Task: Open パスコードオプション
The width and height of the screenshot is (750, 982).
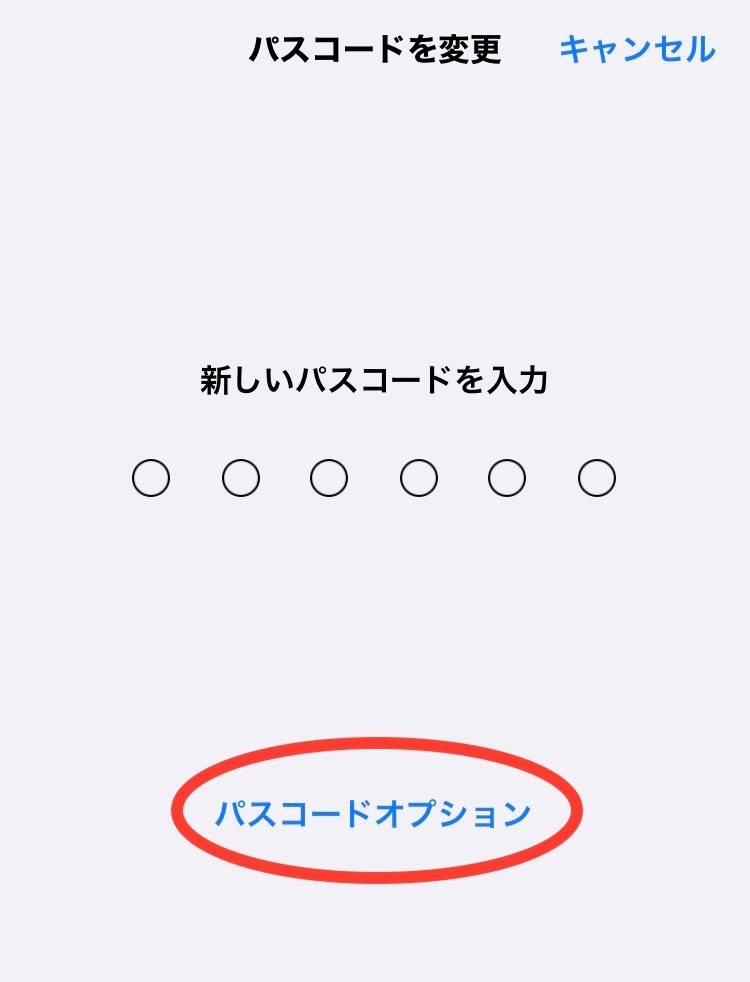Action: pos(373,814)
